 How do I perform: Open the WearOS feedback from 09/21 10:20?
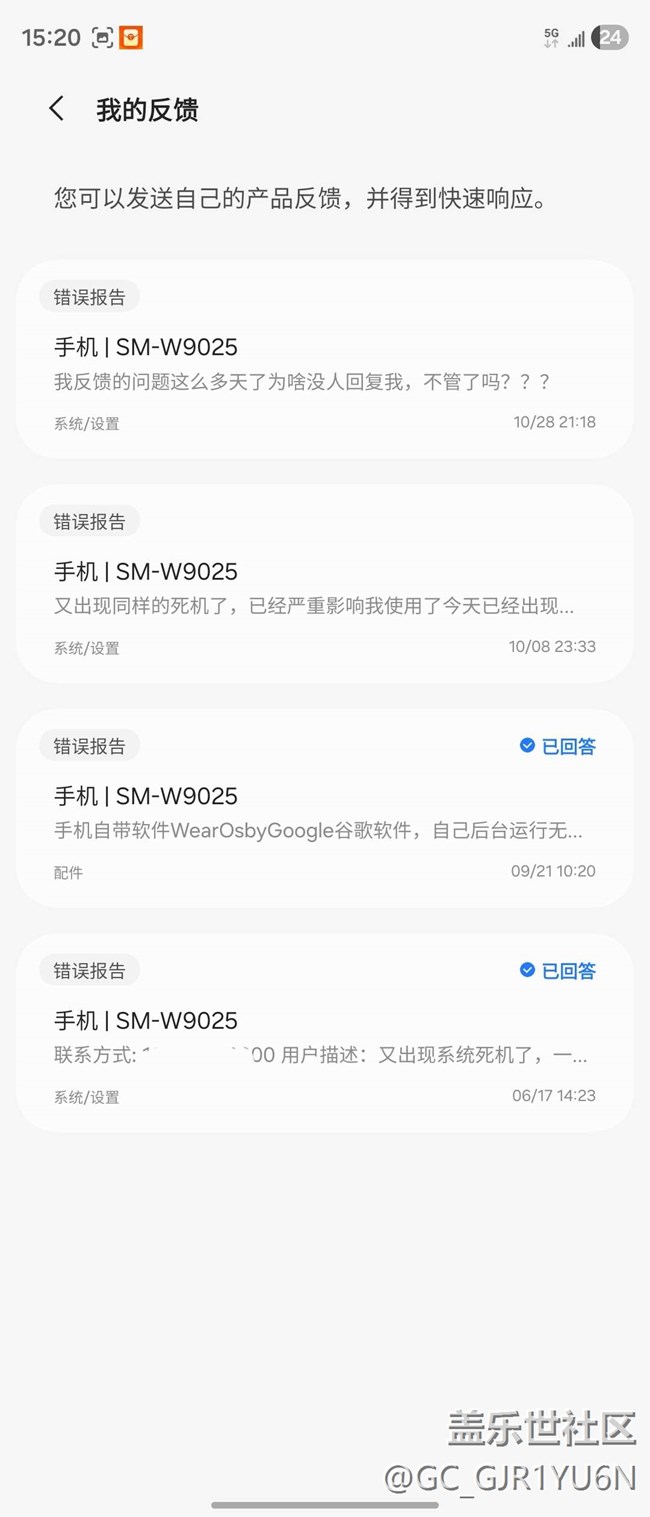coord(324,809)
